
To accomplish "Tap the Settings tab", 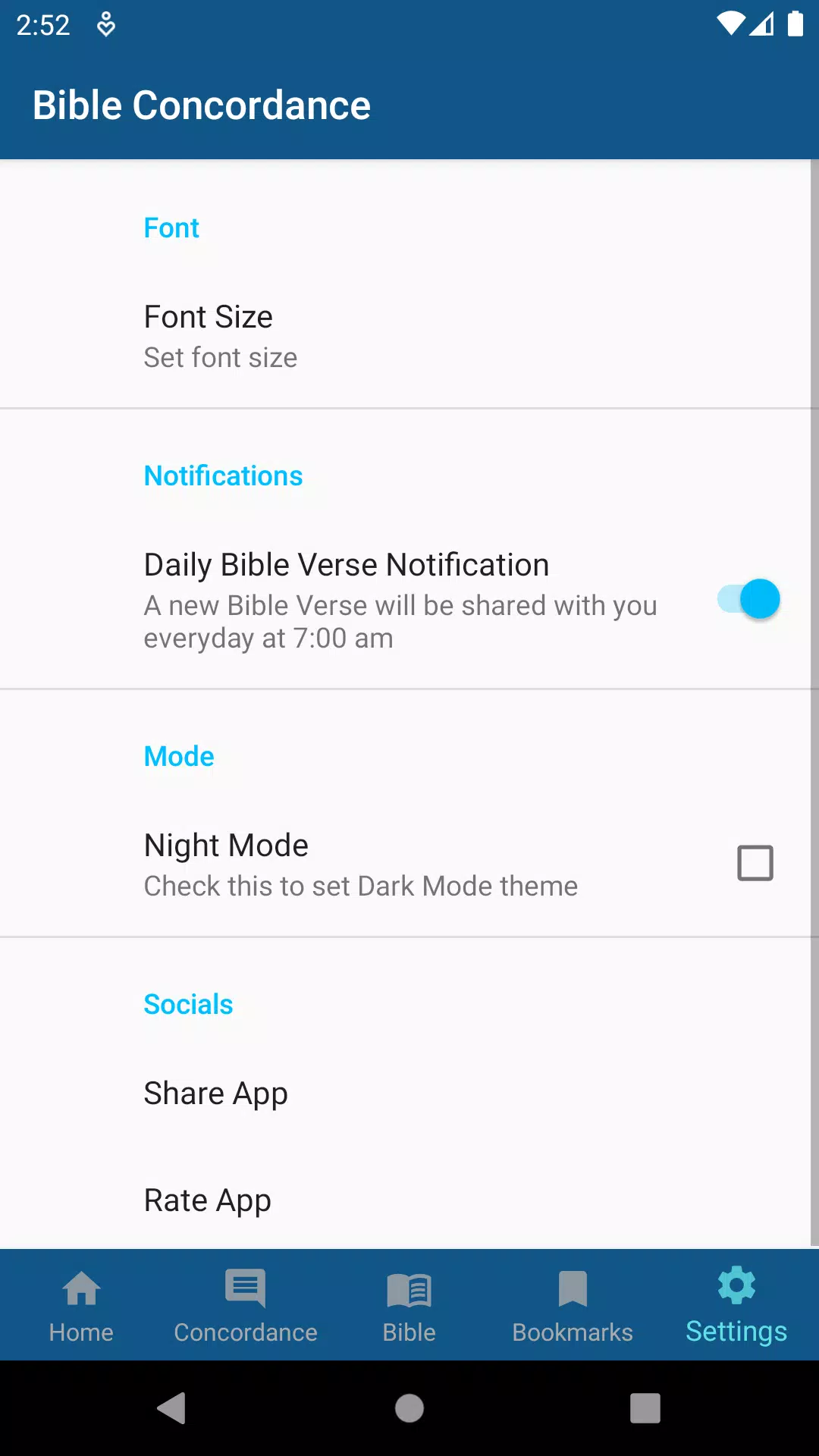I will pyautogui.click(x=736, y=1306).
